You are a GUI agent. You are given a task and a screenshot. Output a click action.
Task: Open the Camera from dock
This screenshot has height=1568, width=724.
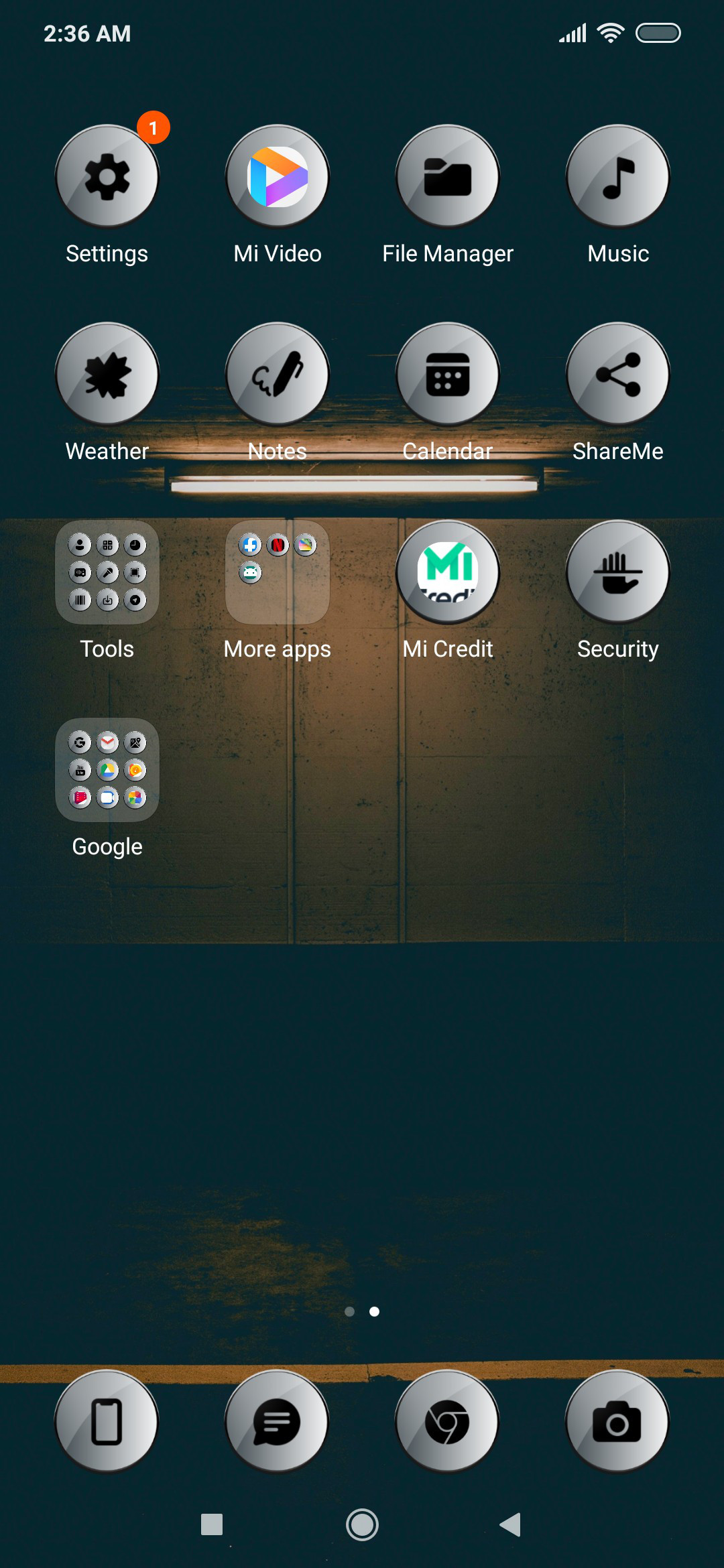(617, 1421)
